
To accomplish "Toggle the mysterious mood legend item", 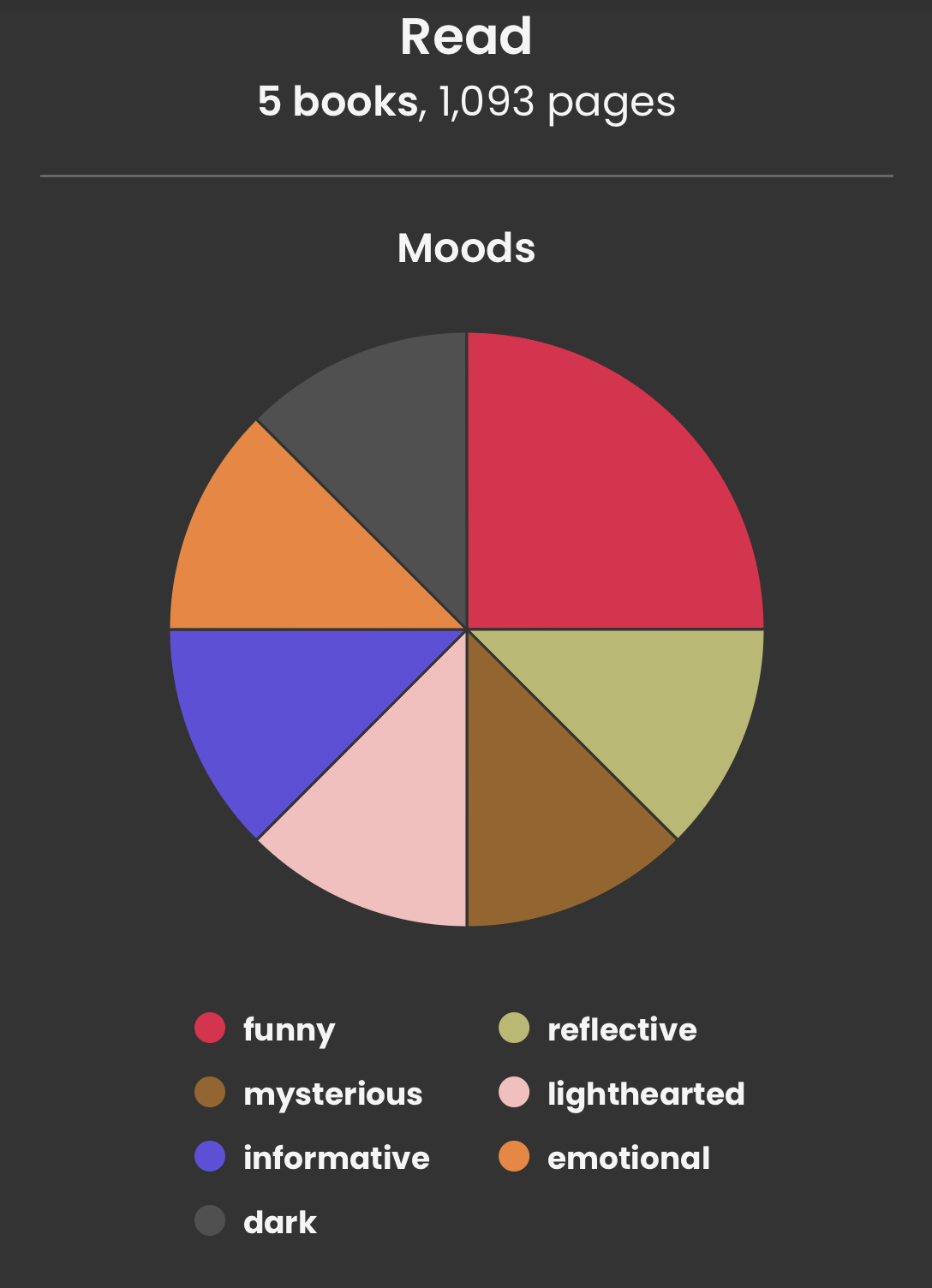I will click(310, 1093).
